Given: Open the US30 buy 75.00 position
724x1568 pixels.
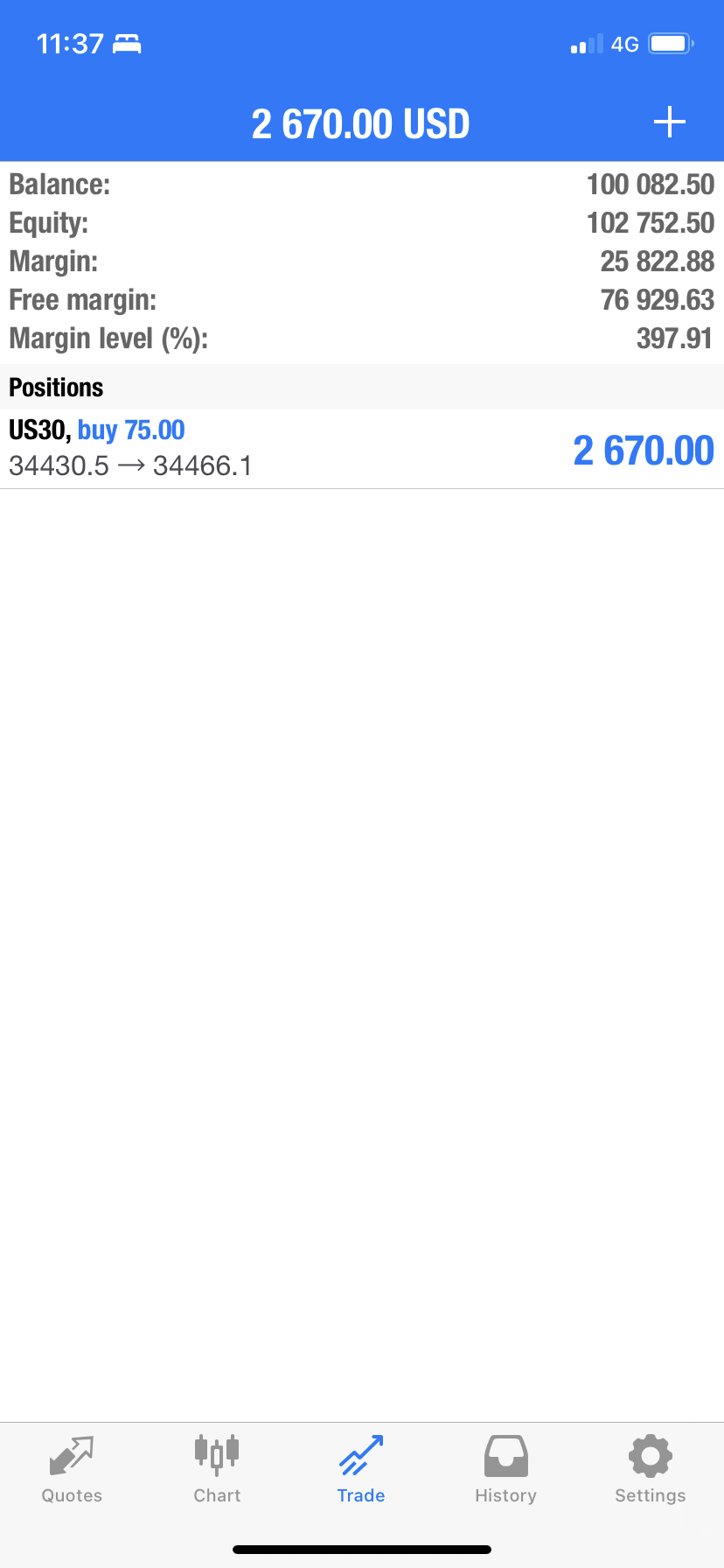Looking at the screenshot, I should [361, 449].
